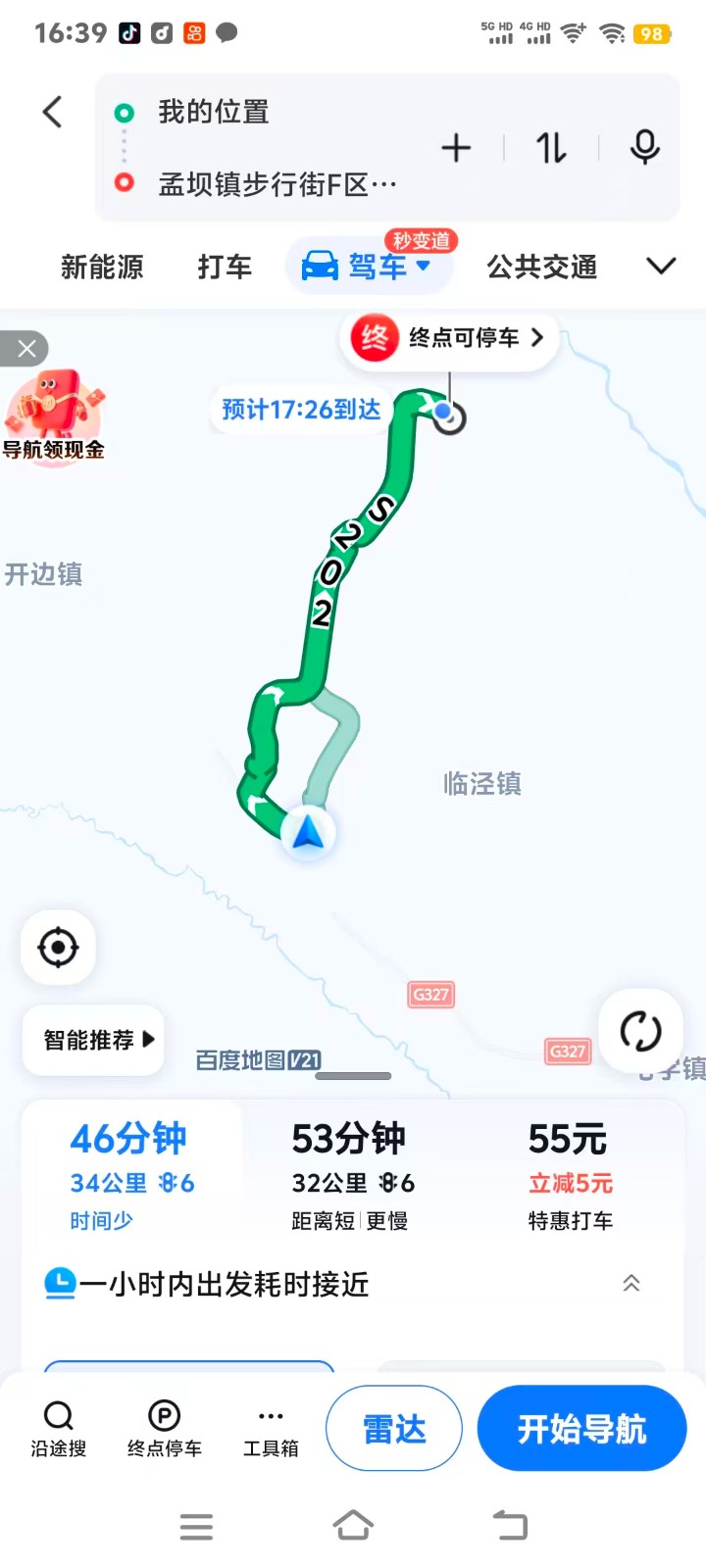Activate voice input microphone

click(644, 148)
